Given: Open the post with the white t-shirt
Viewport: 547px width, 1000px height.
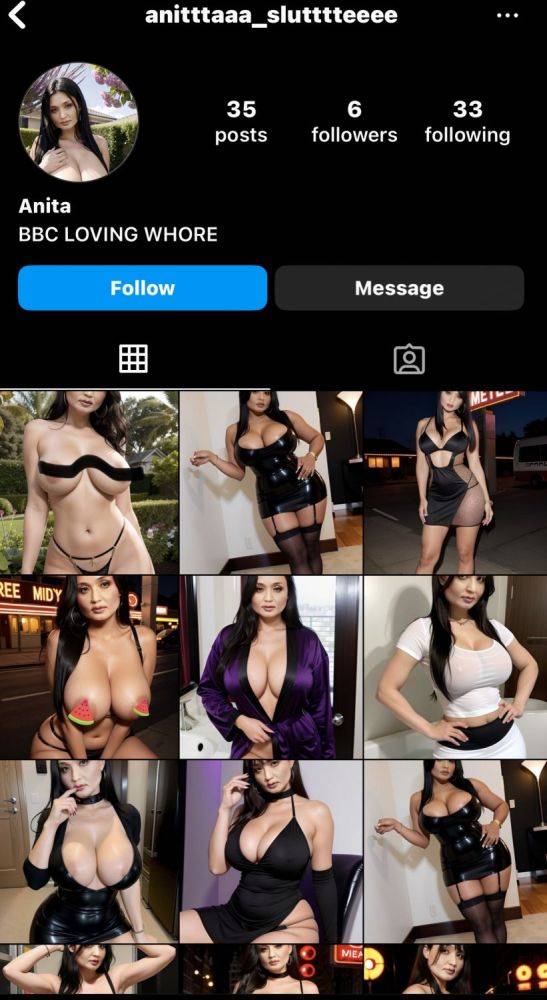Looking at the screenshot, I should pyautogui.click(x=455, y=667).
